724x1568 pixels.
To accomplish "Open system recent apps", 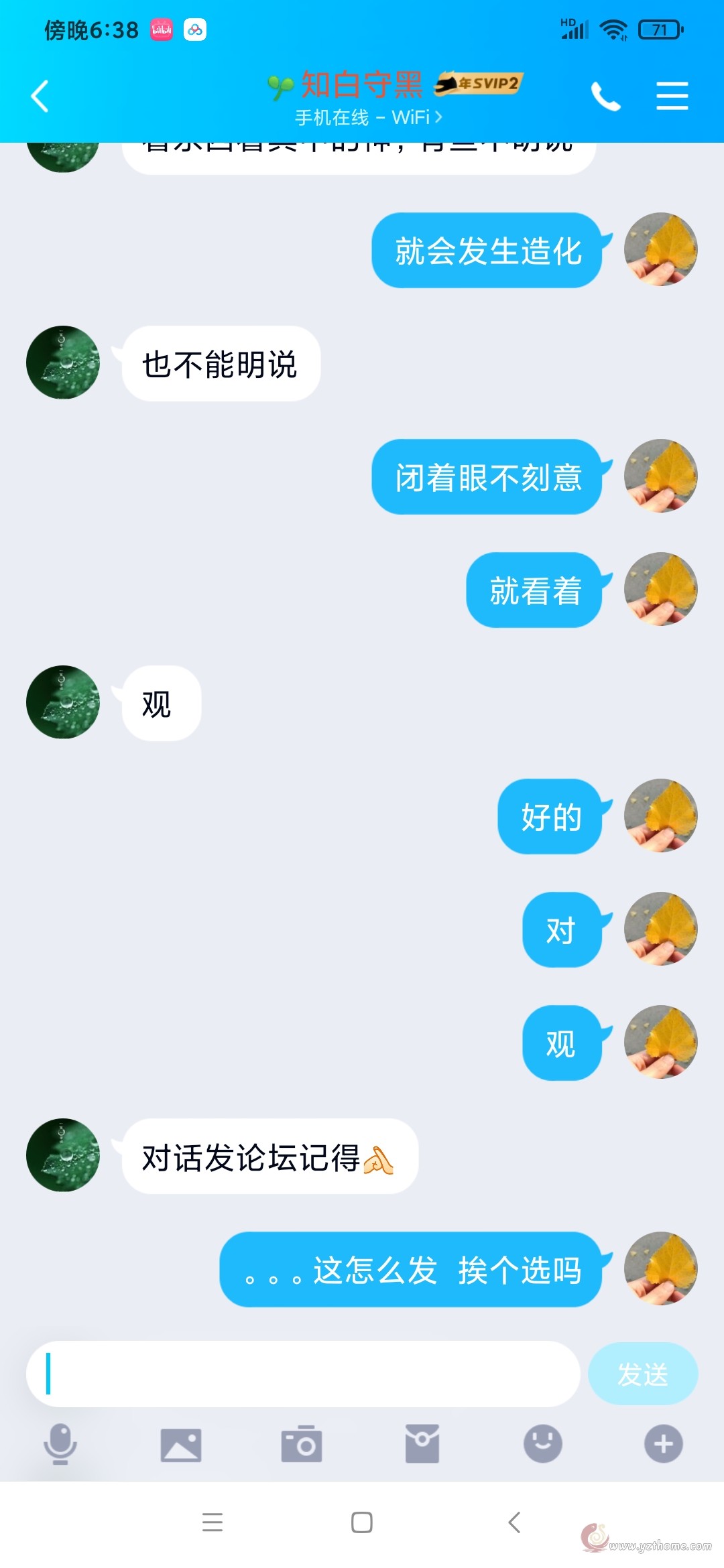I will 213,1522.
